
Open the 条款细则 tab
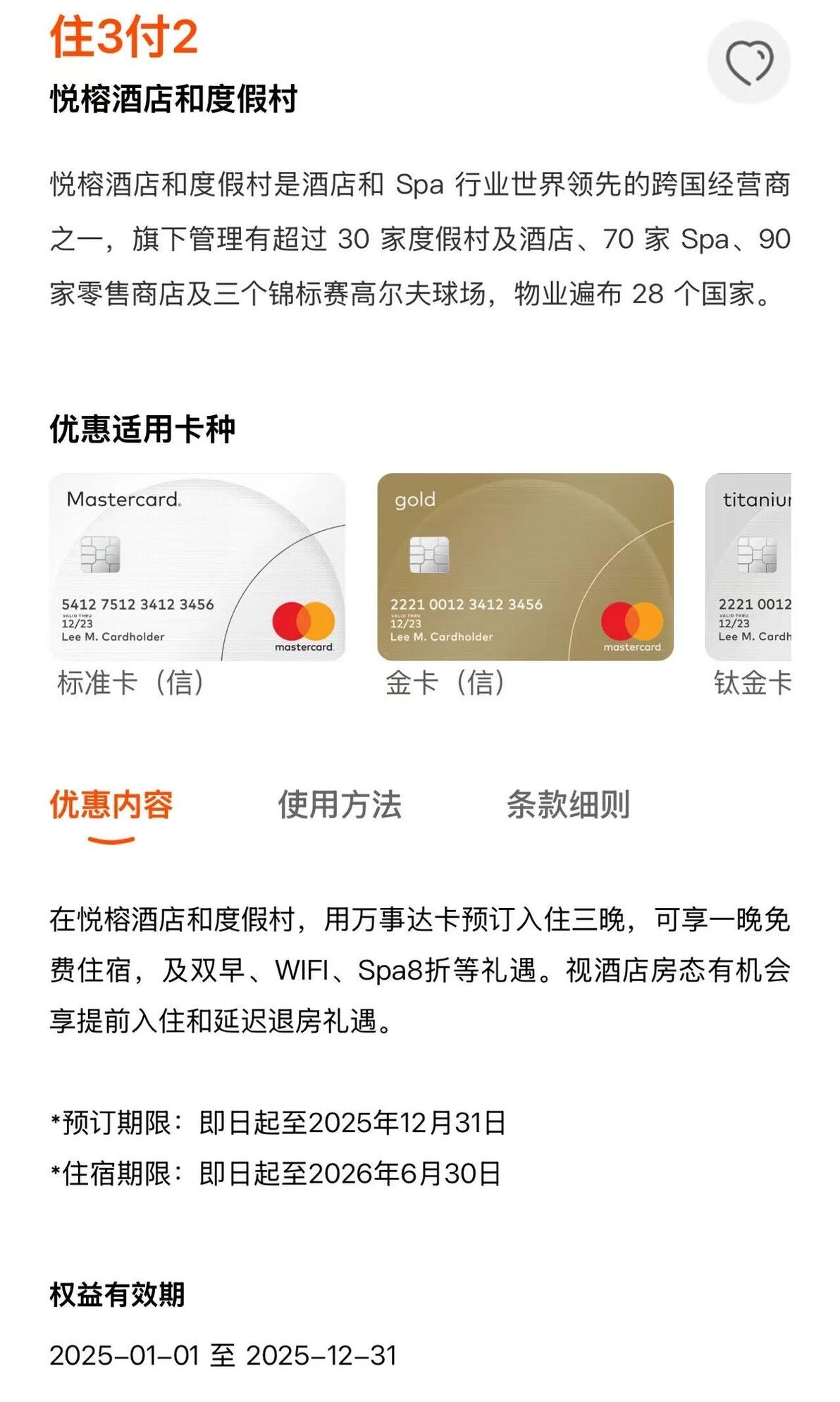[568, 804]
